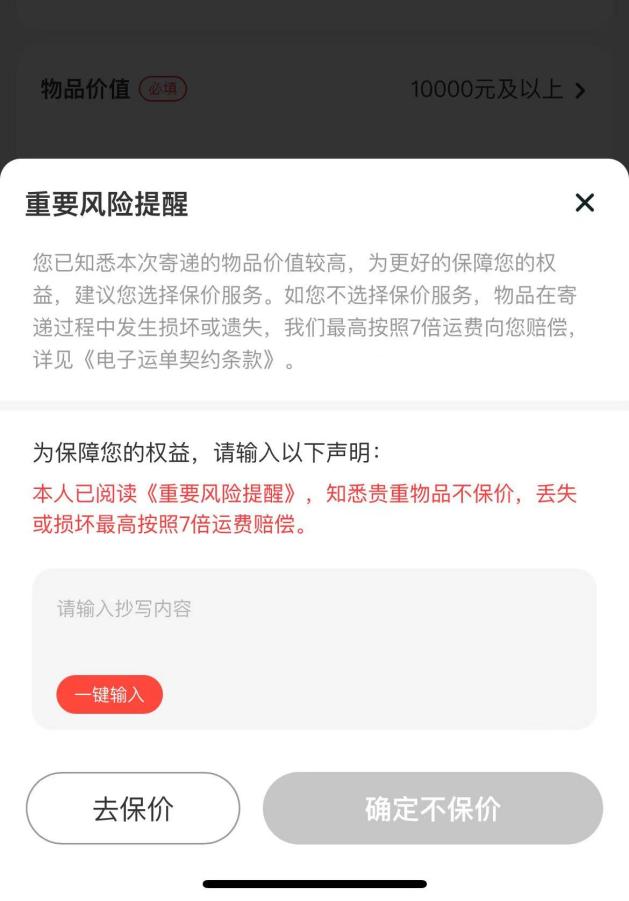Open the 物品价值 row
Viewport: 629px width, 901px height.
314,90
